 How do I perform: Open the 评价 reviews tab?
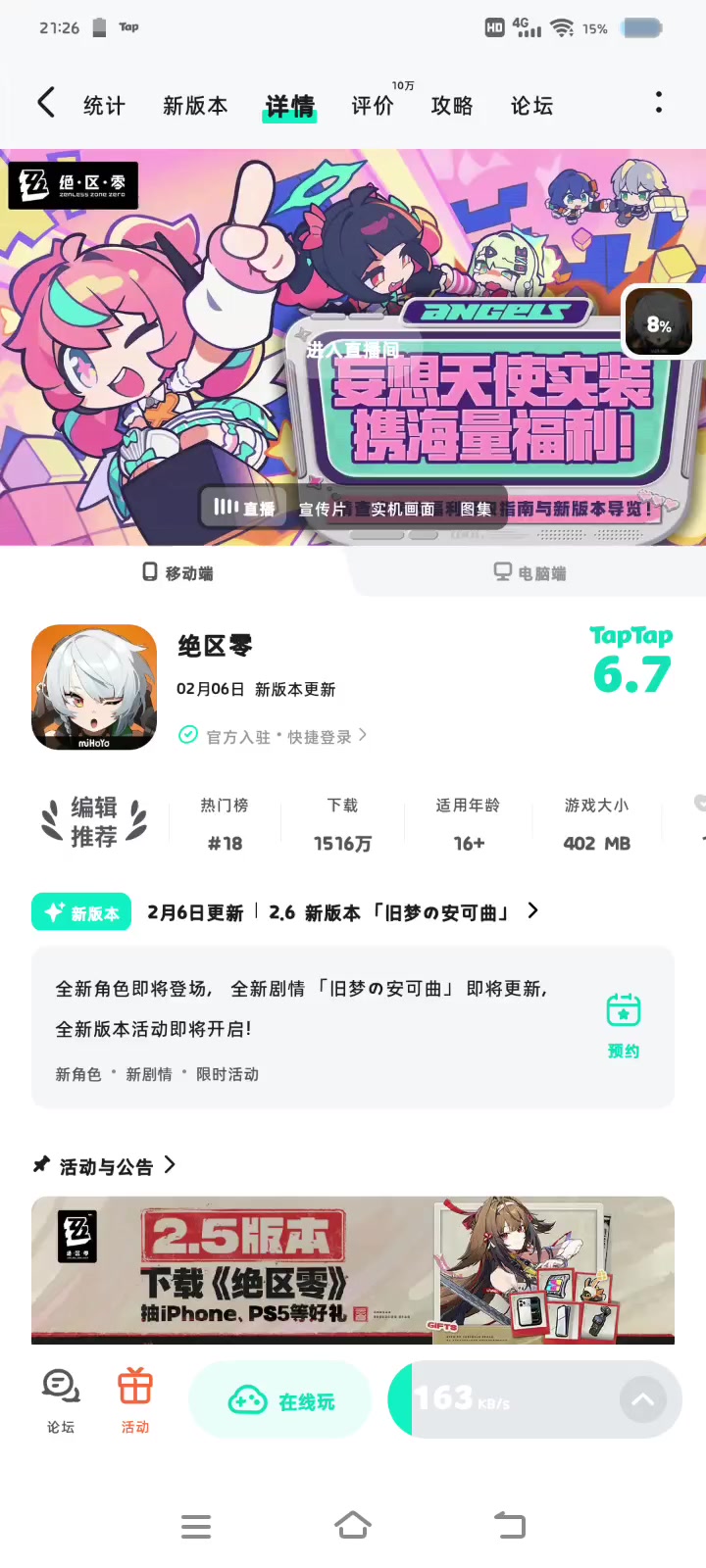(x=373, y=106)
